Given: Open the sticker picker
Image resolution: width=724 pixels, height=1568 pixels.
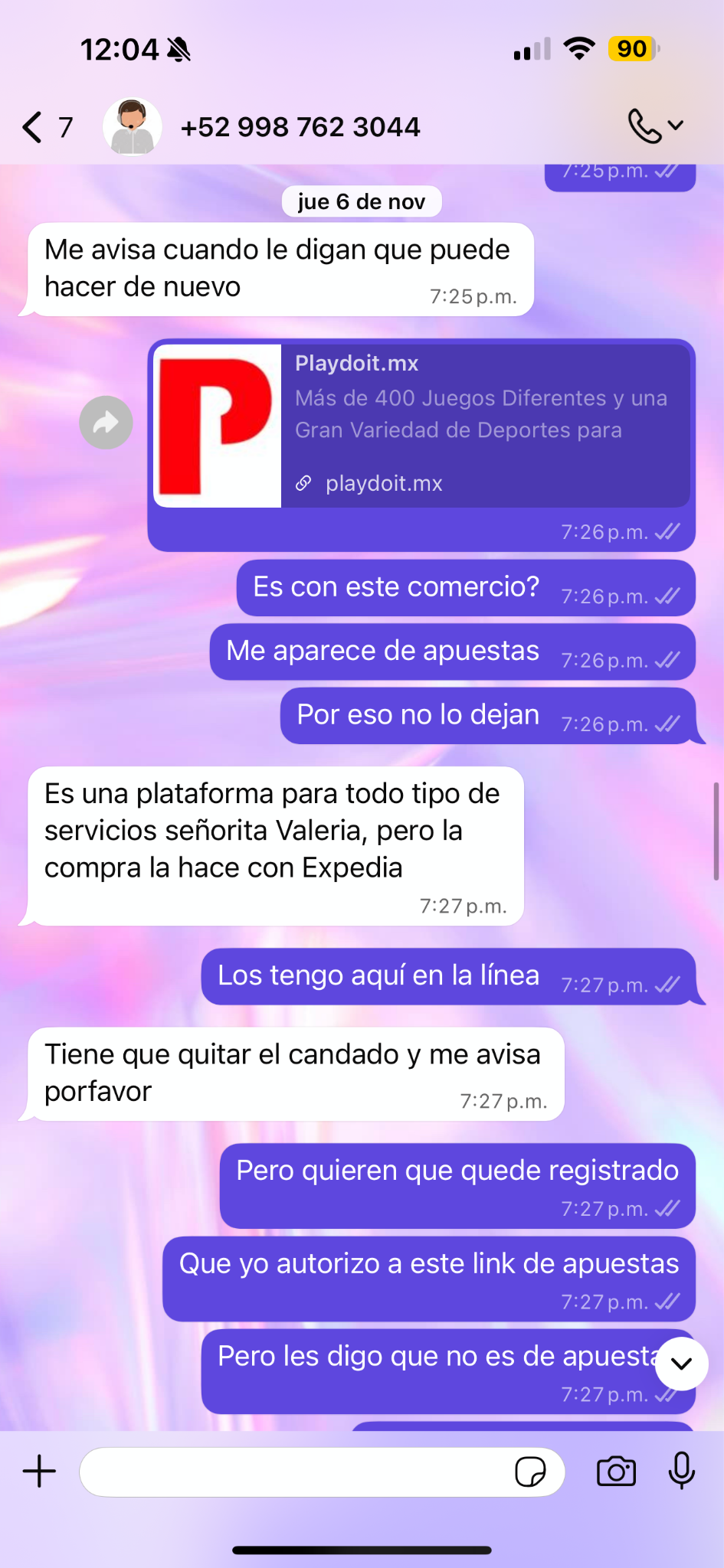Looking at the screenshot, I should coord(530,1472).
